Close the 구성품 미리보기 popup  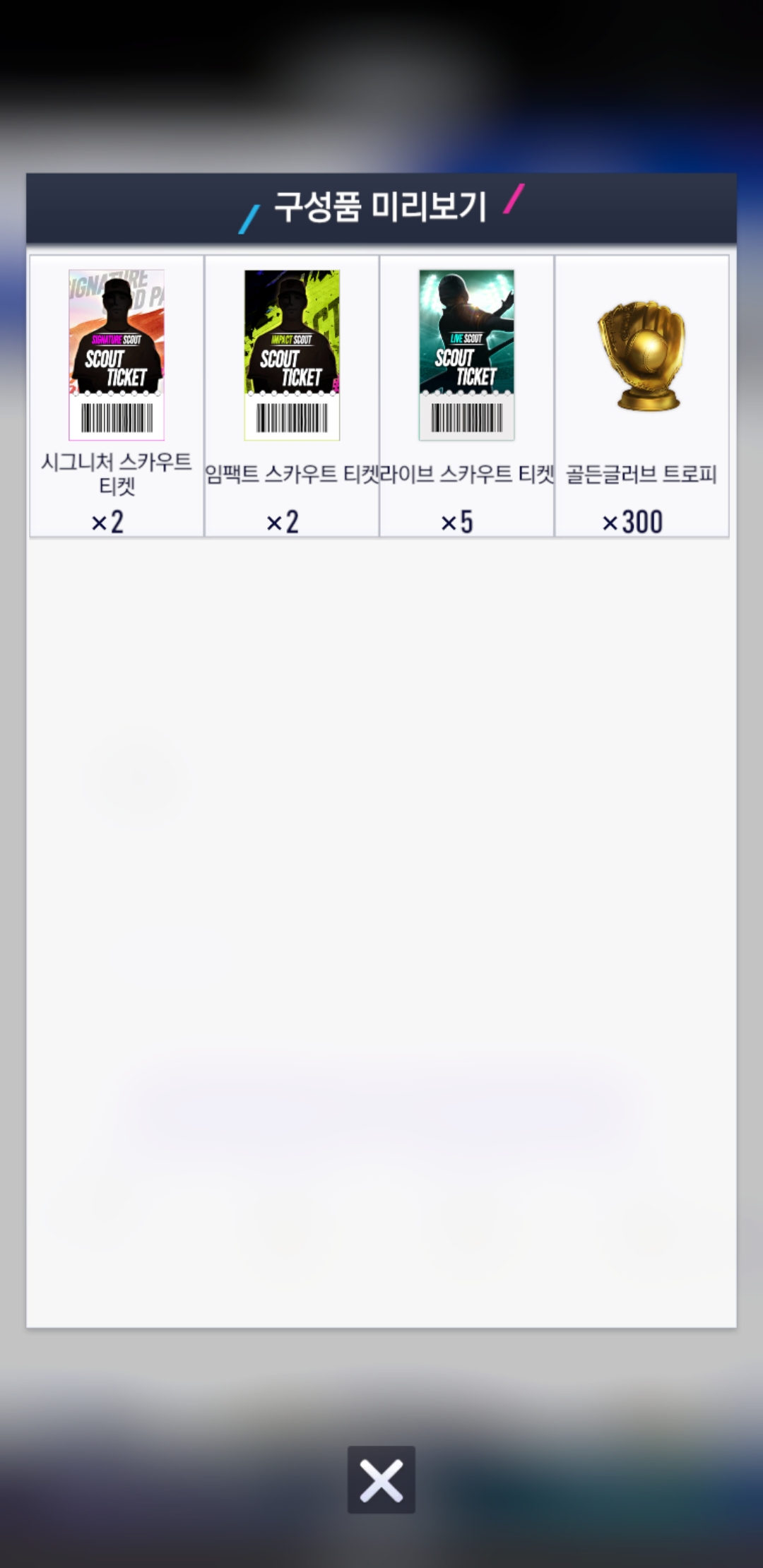[x=381, y=1479]
